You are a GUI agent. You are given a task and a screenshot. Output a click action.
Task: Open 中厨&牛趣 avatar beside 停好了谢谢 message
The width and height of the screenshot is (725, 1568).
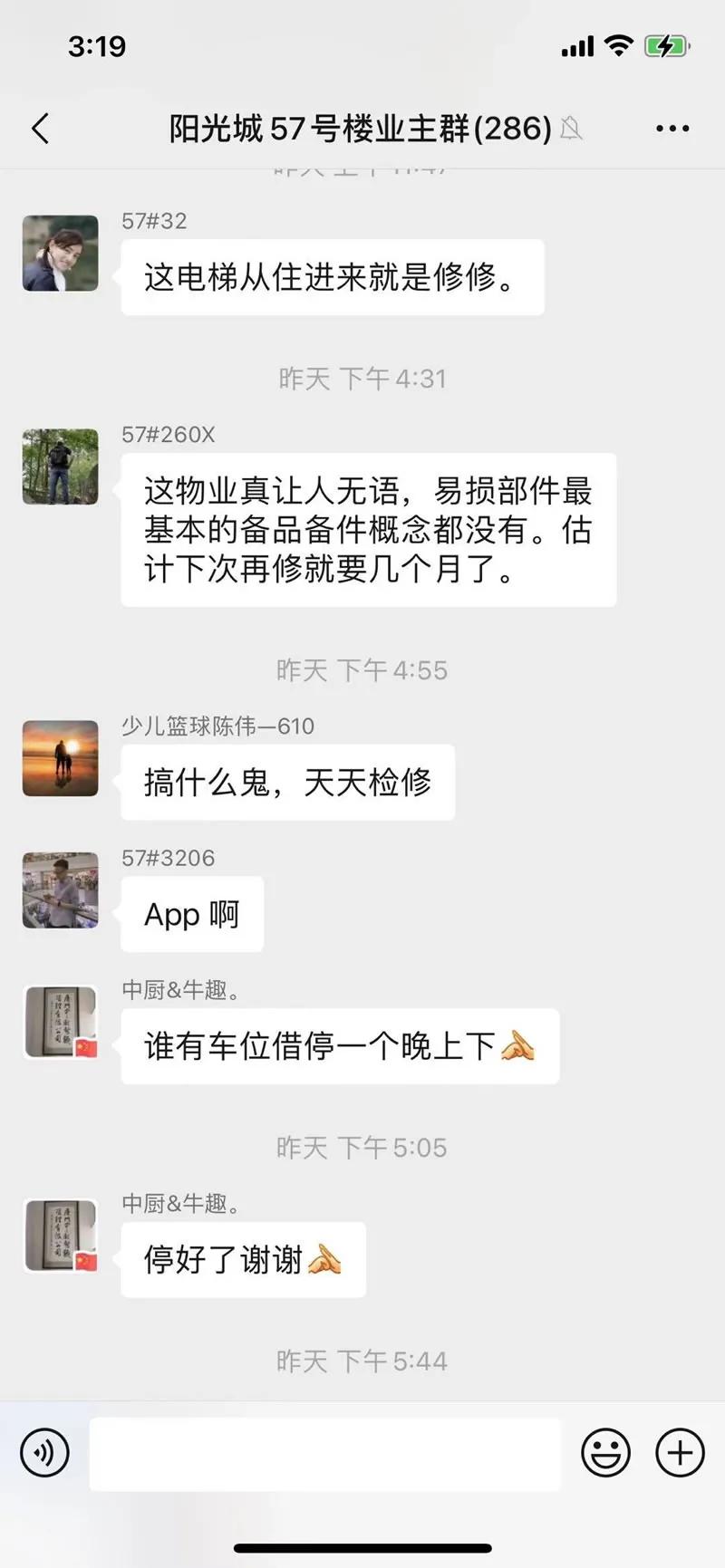click(x=60, y=1236)
